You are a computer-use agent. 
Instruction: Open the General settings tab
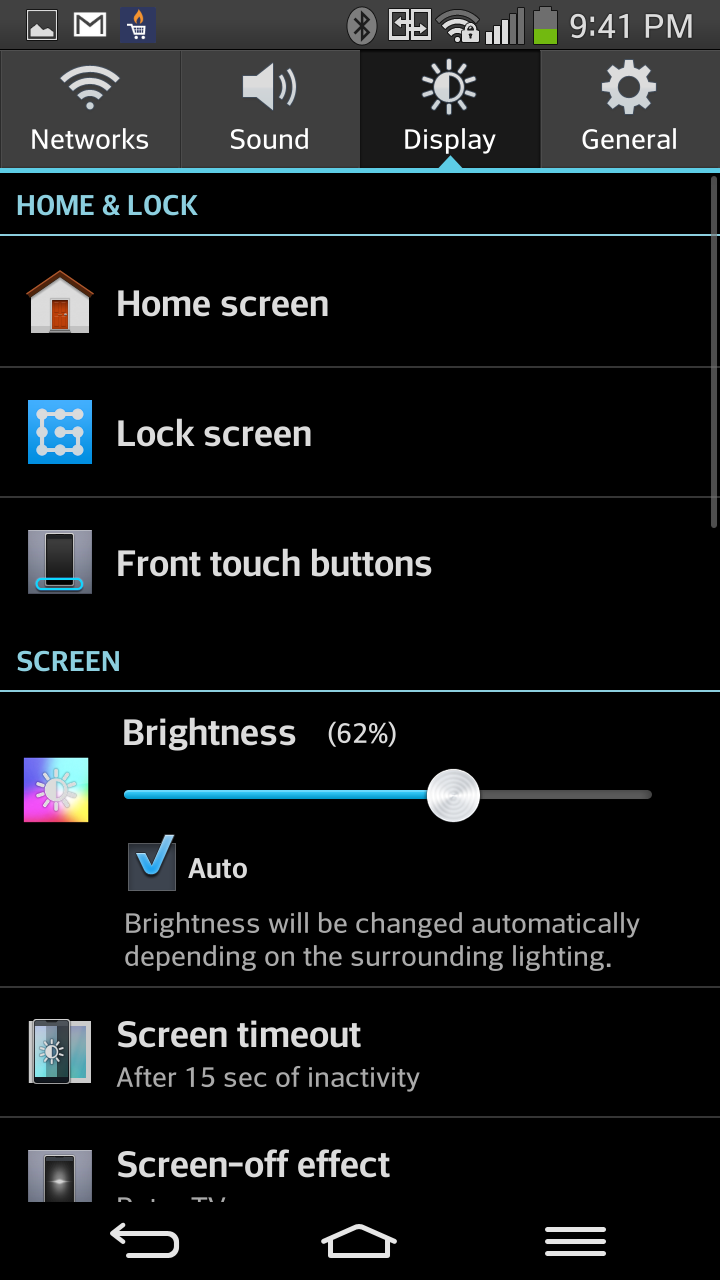pyautogui.click(x=630, y=109)
